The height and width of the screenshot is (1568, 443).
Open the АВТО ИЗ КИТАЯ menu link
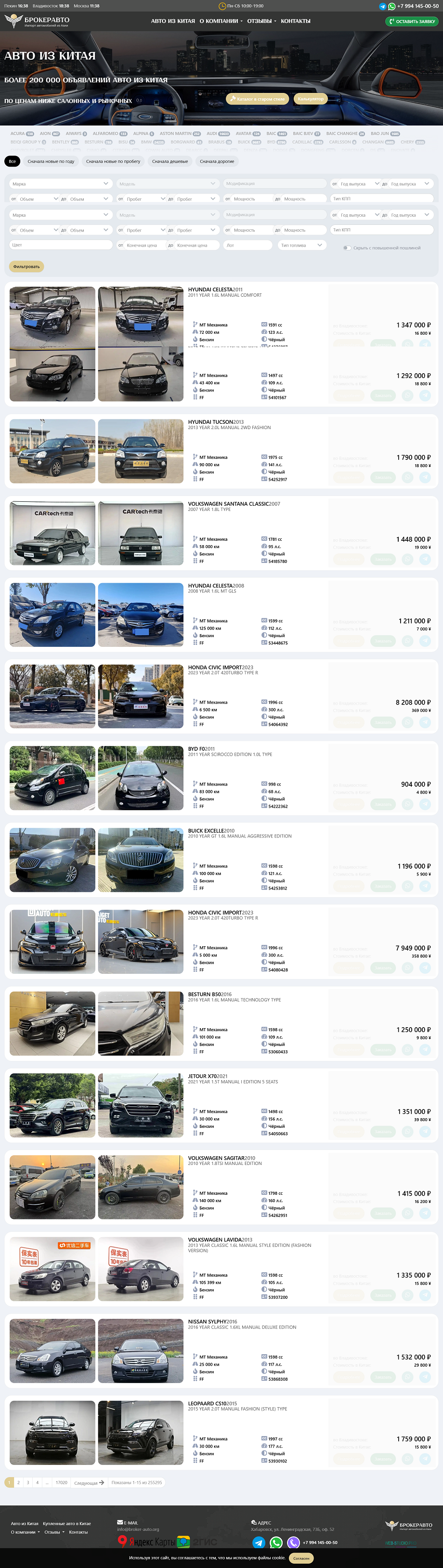(173, 21)
